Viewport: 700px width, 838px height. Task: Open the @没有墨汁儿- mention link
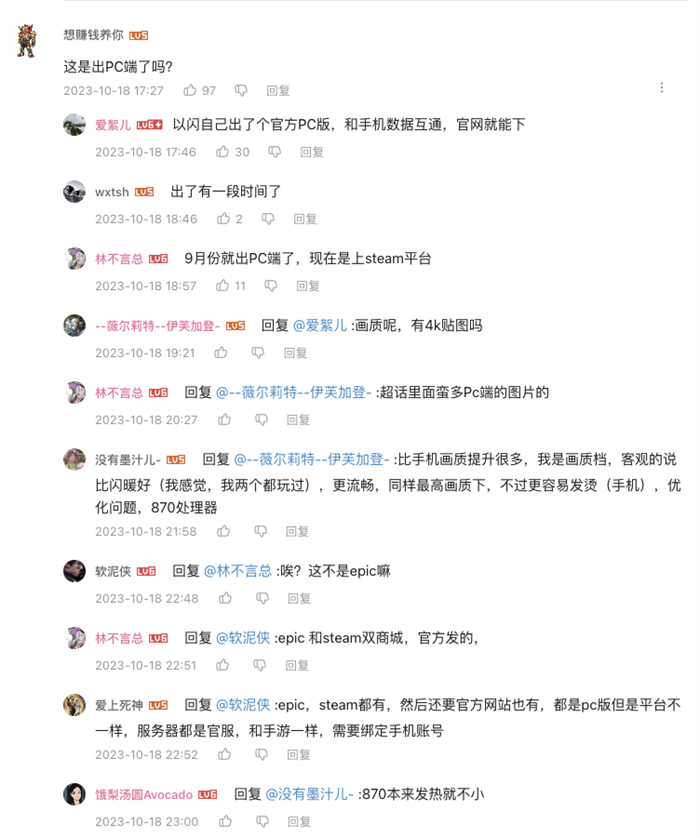pyautogui.click(x=310, y=794)
